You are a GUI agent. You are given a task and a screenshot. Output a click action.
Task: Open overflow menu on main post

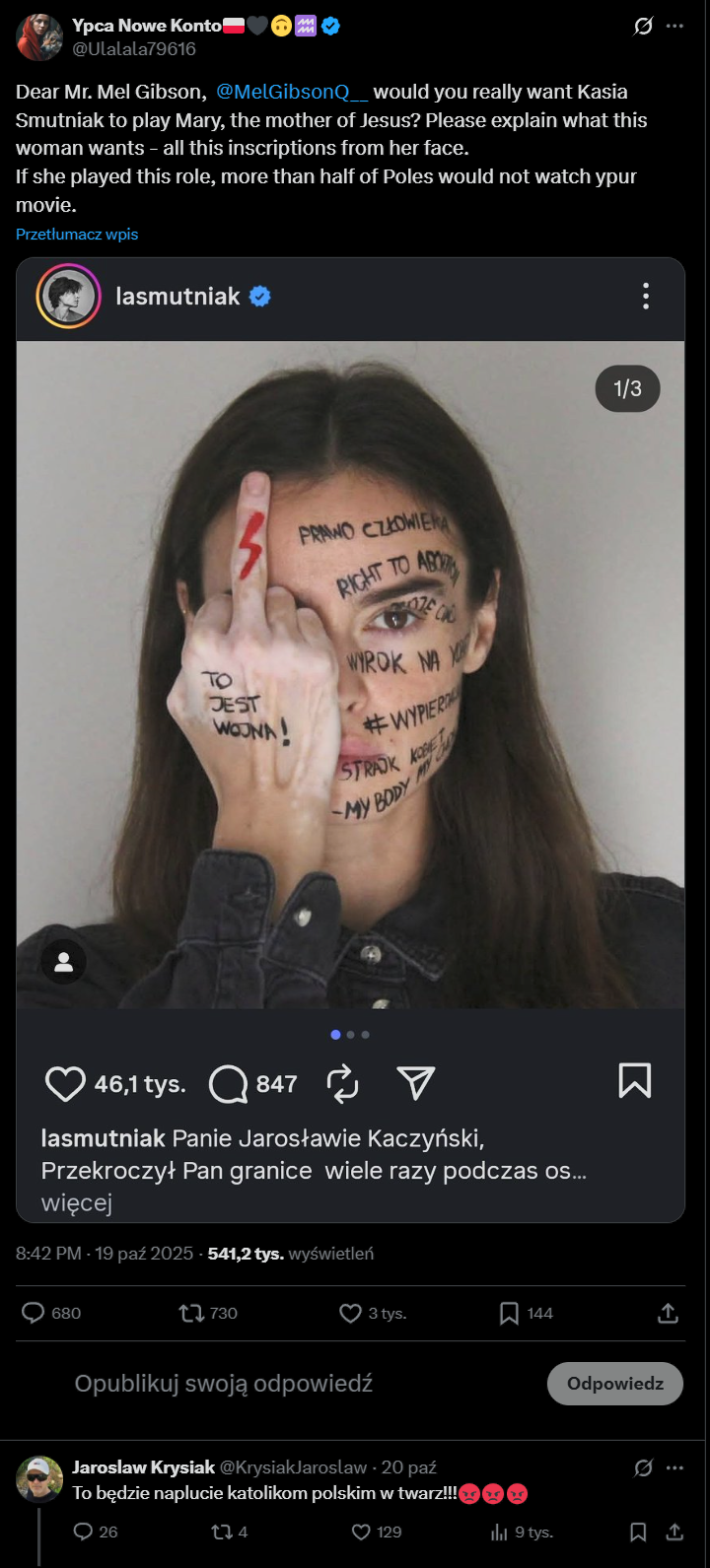click(674, 27)
